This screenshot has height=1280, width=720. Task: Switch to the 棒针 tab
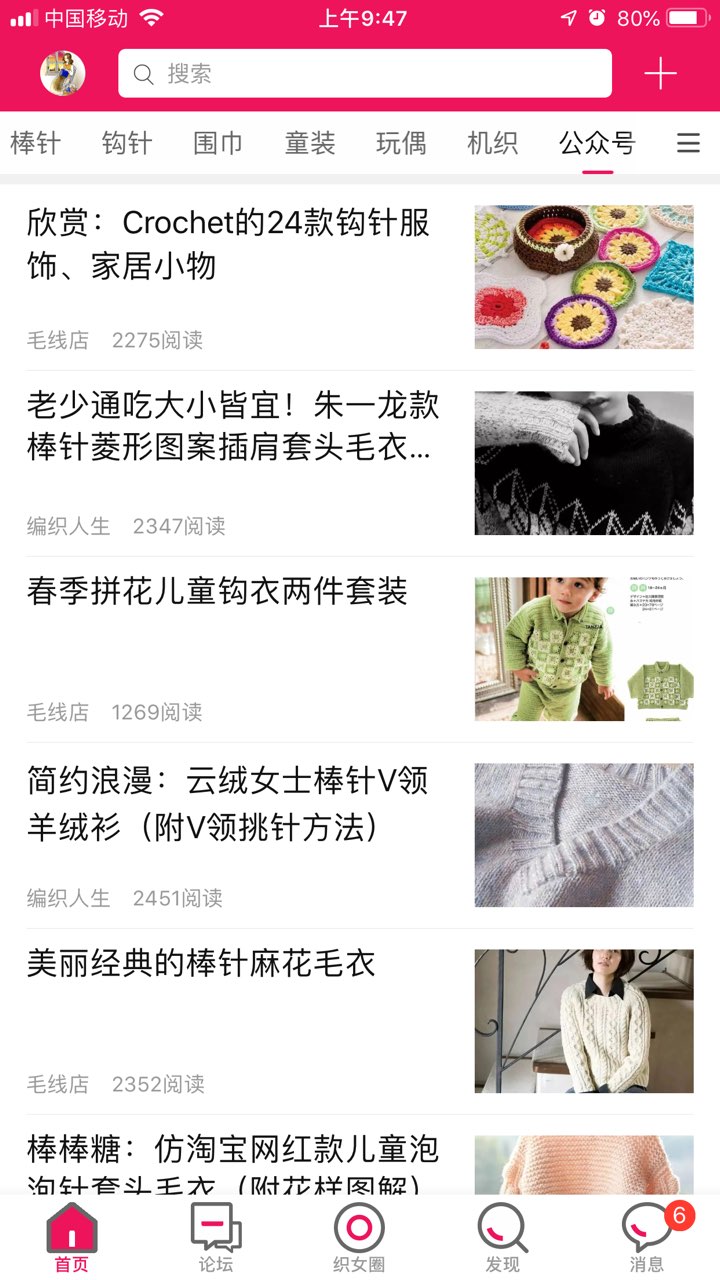tap(35, 143)
